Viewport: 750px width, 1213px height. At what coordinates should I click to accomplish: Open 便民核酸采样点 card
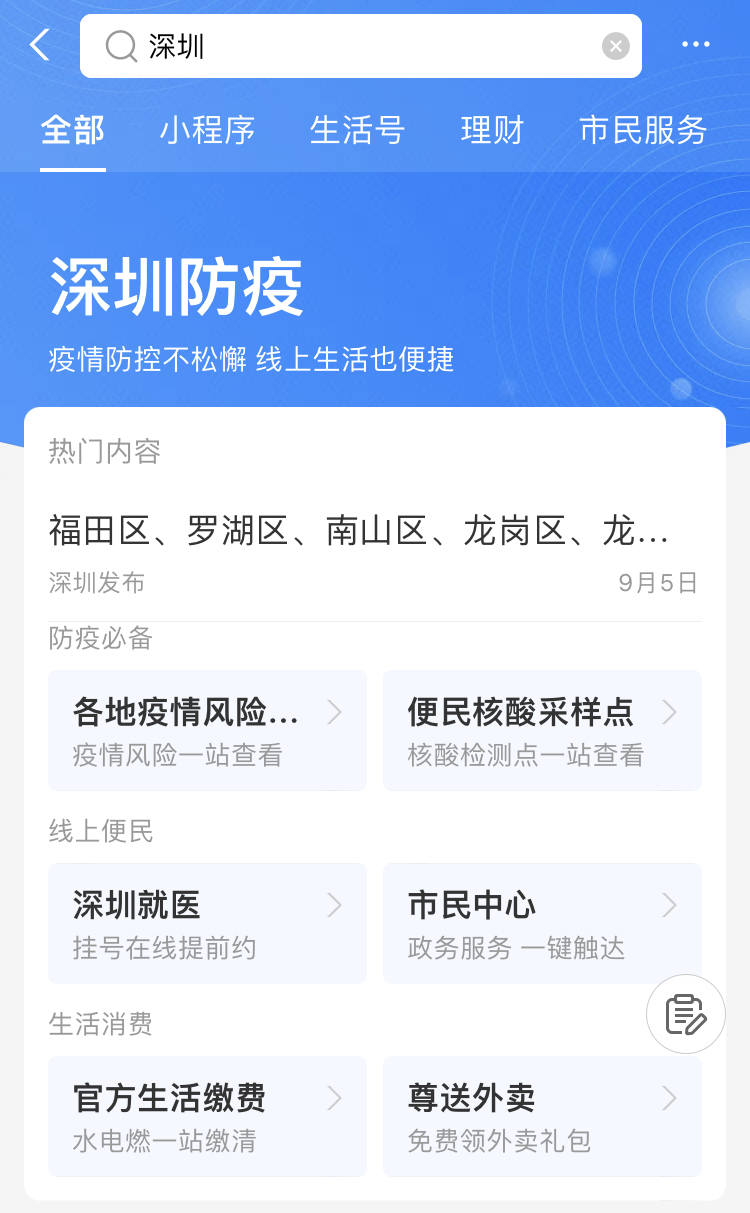click(x=542, y=730)
